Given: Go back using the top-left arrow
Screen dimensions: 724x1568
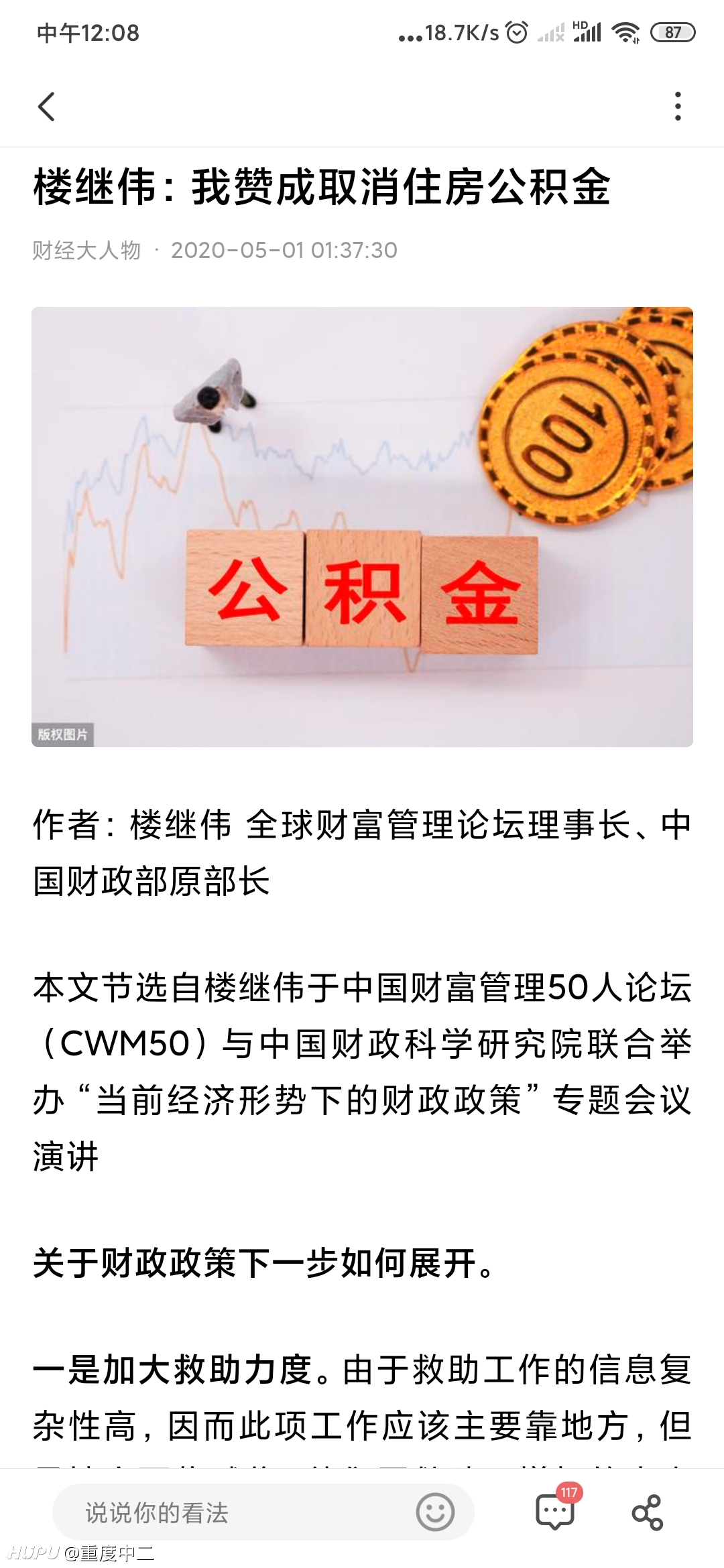Looking at the screenshot, I should coord(46,107).
